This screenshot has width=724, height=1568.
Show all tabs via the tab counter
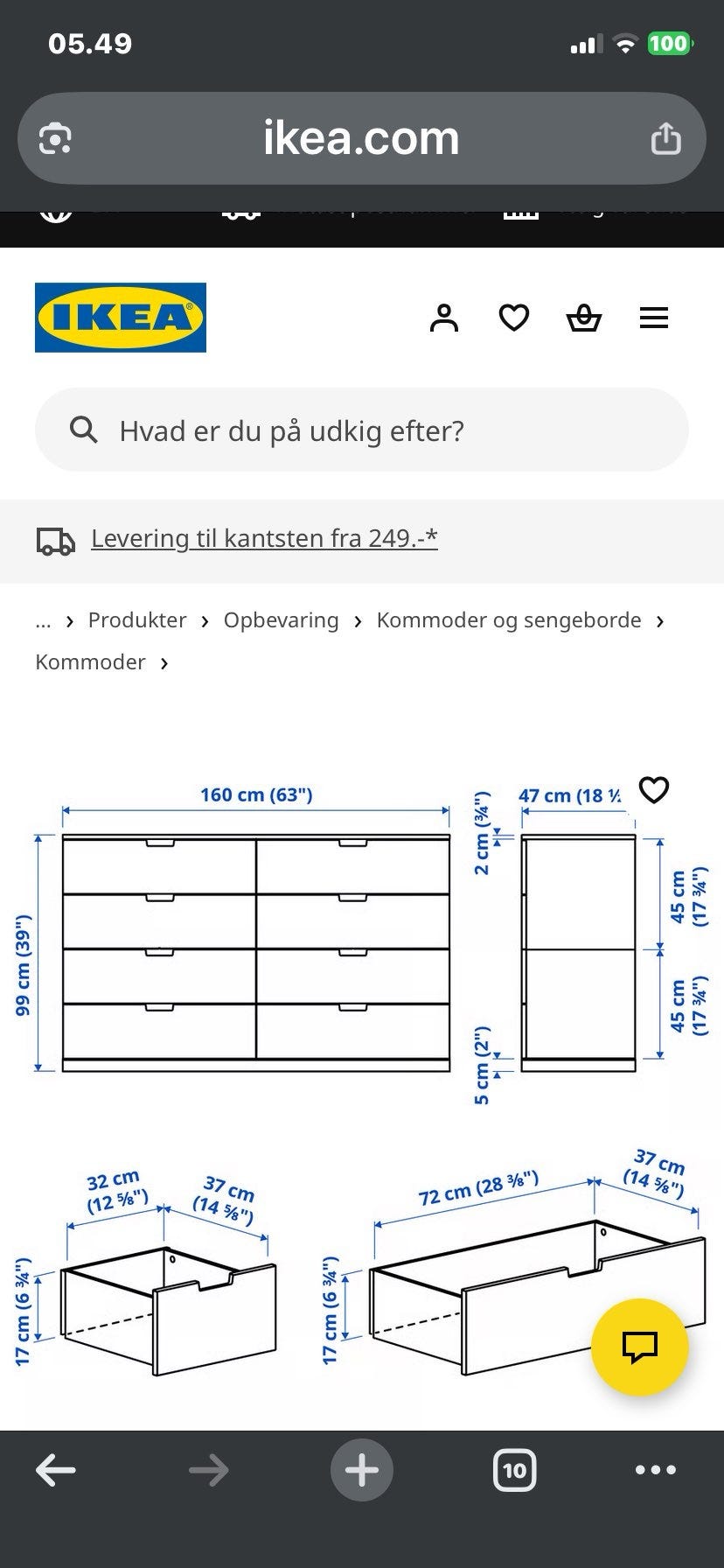pyautogui.click(x=514, y=1470)
